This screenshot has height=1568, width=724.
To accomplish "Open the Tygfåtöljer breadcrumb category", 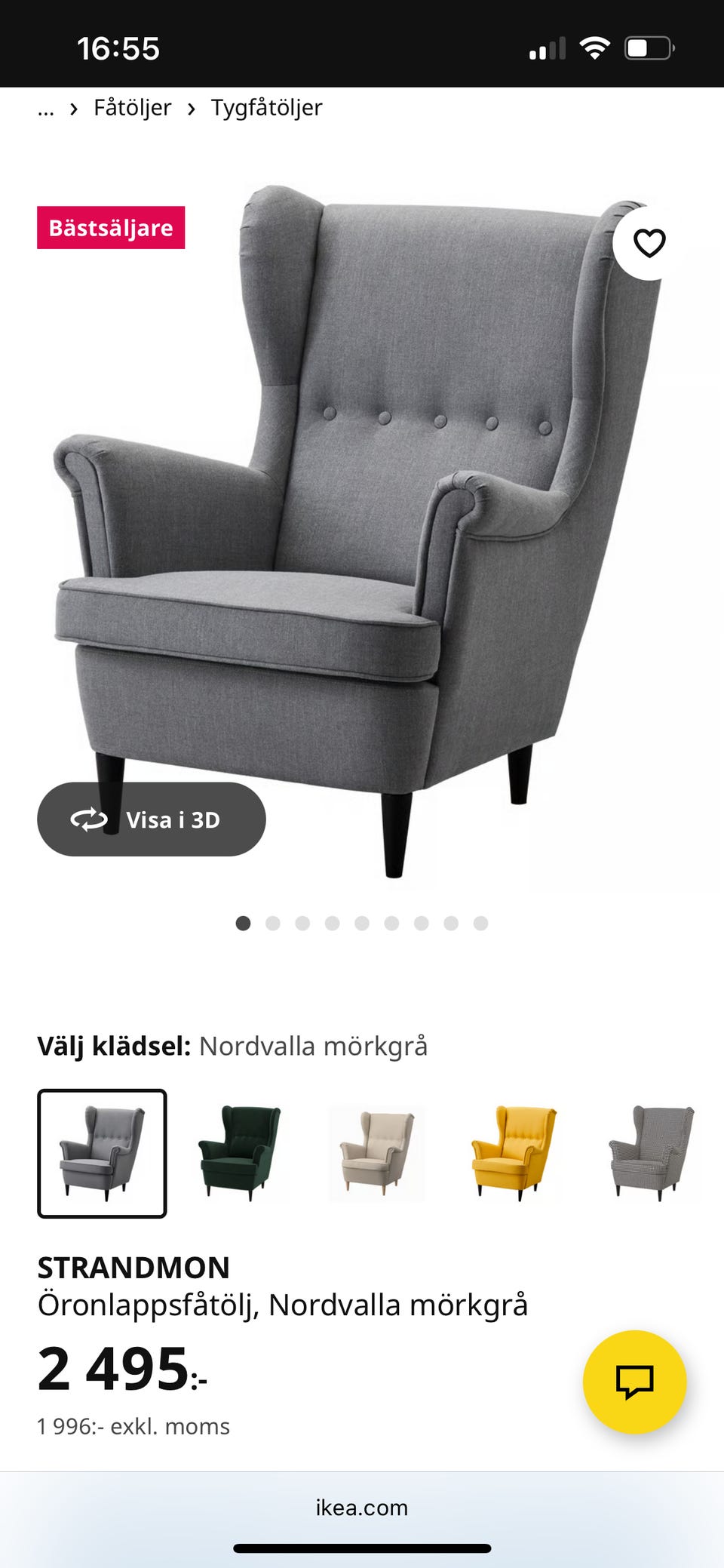I will (265, 108).
